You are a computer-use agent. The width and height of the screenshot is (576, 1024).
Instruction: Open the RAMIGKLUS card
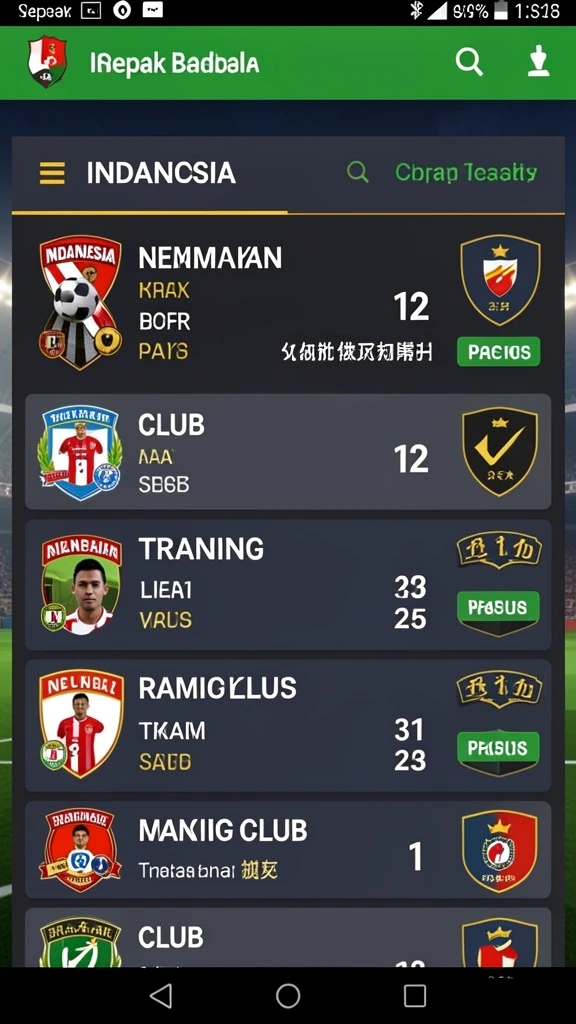[x=288, y=726]
